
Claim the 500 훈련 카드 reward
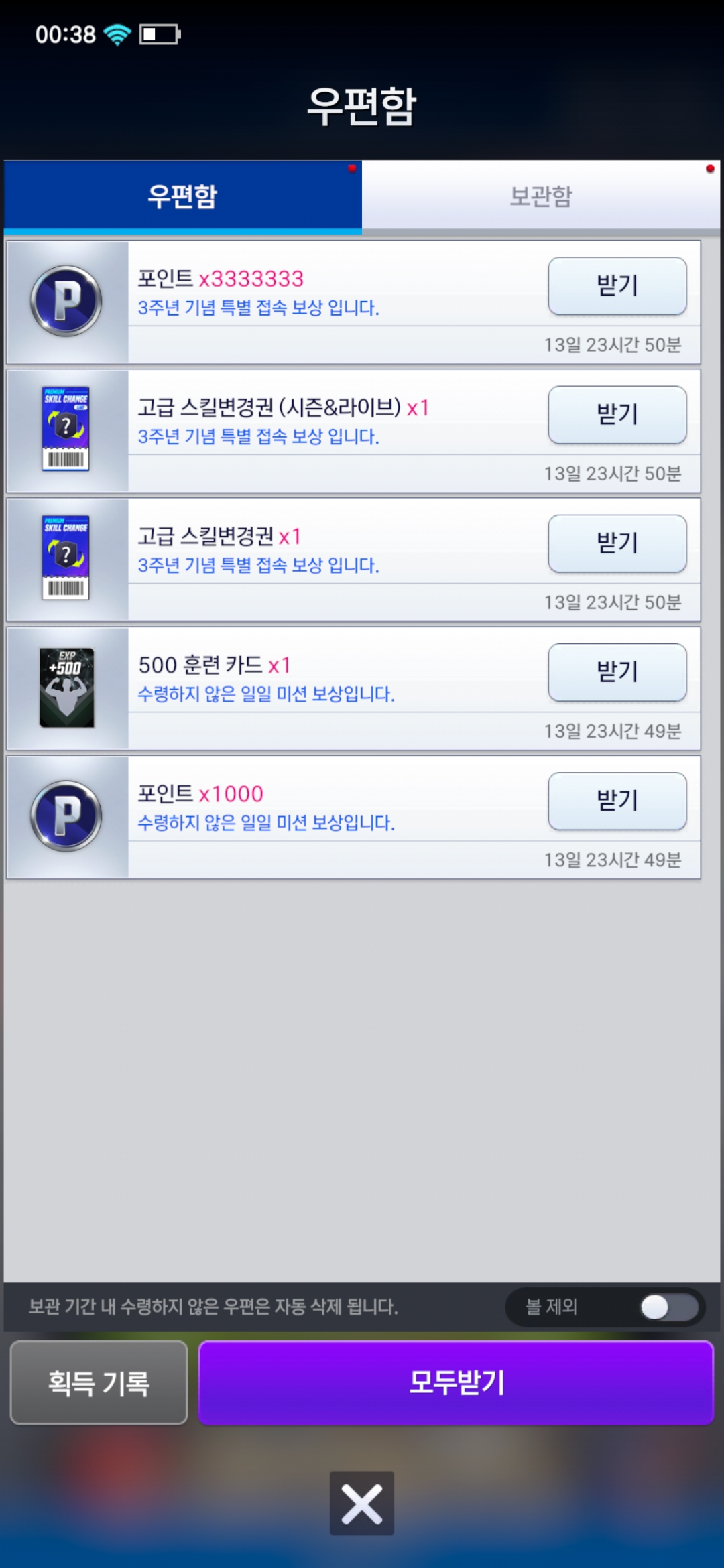click(x=617, y=672)
